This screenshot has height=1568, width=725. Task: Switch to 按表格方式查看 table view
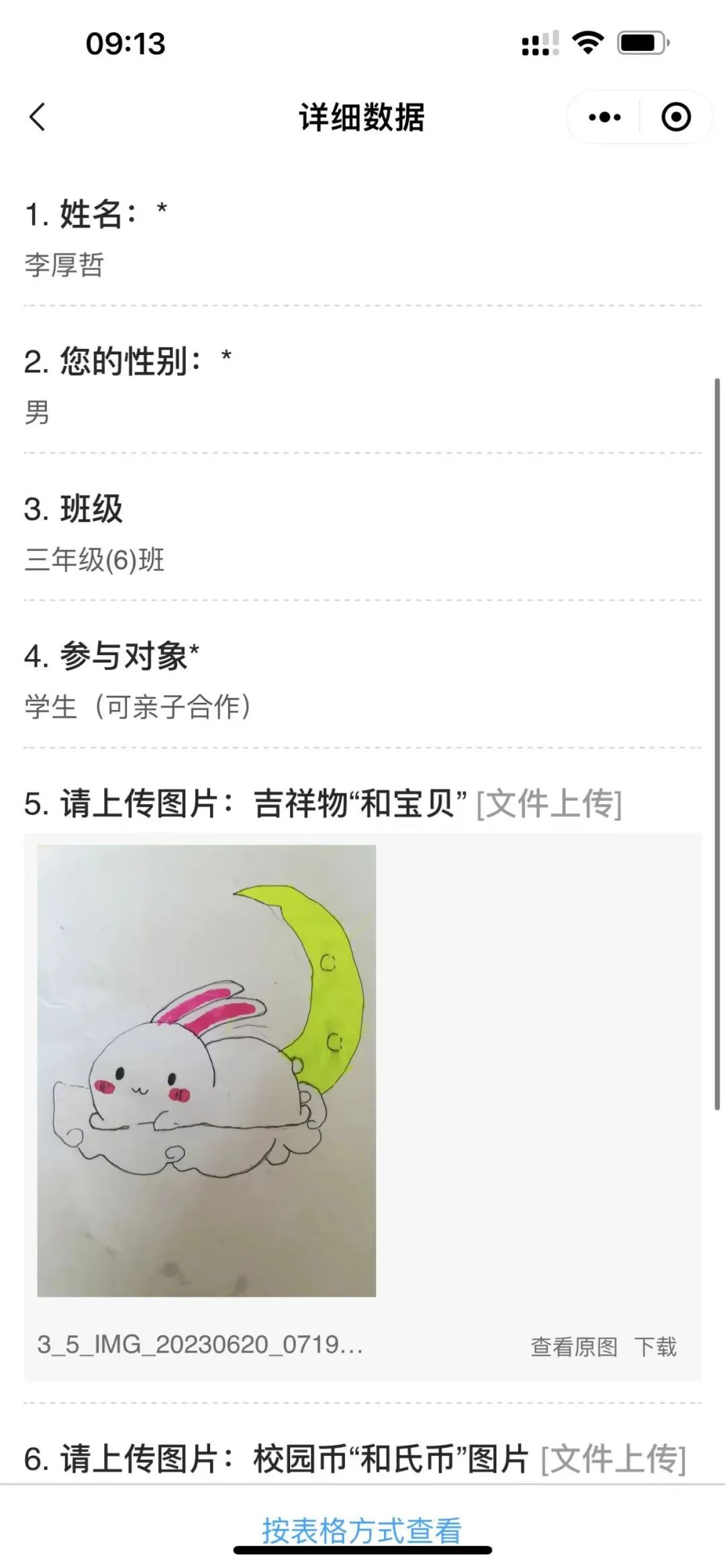362,1530
